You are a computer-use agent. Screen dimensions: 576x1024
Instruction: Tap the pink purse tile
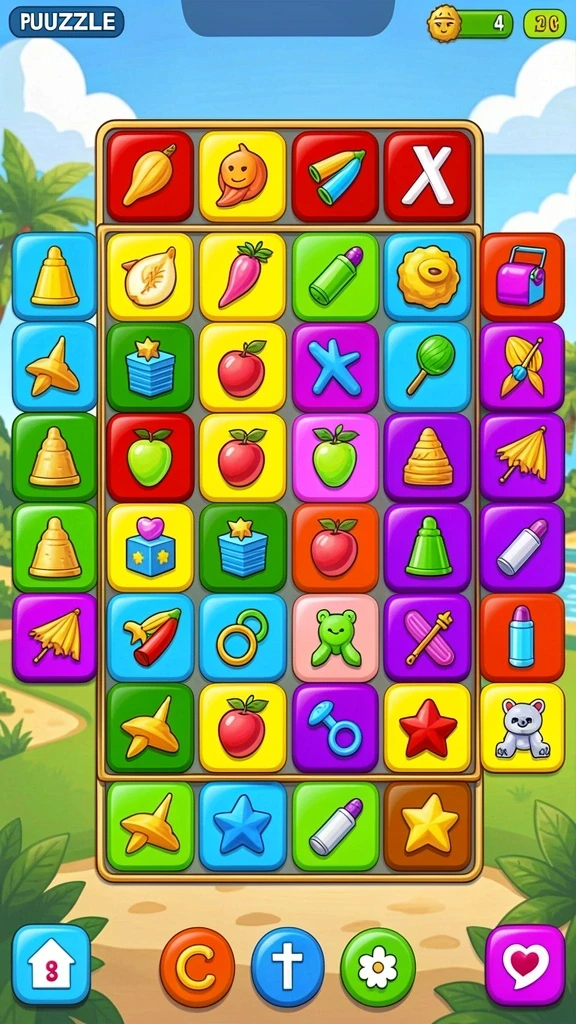pos(522,277)
